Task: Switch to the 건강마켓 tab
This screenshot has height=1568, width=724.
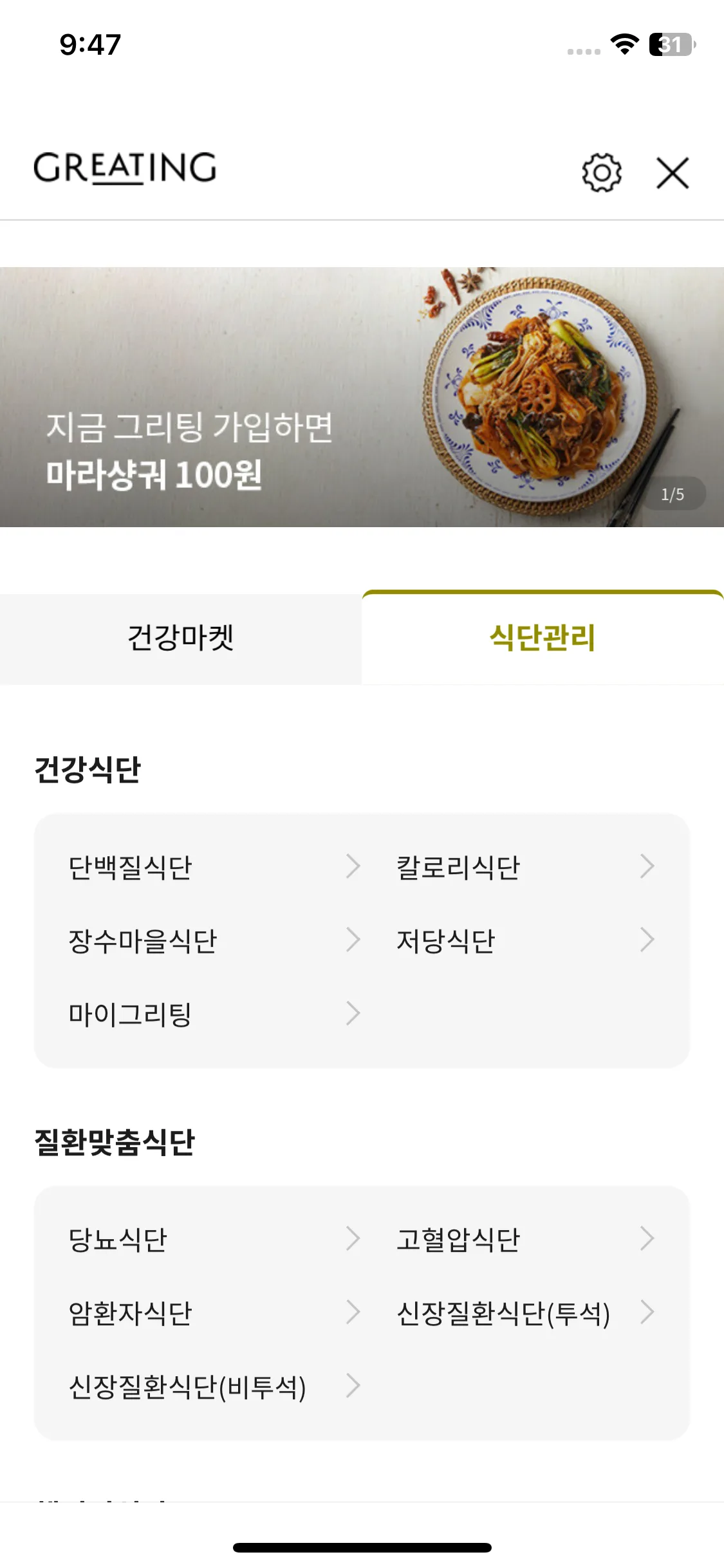Action: pos(181,639)
